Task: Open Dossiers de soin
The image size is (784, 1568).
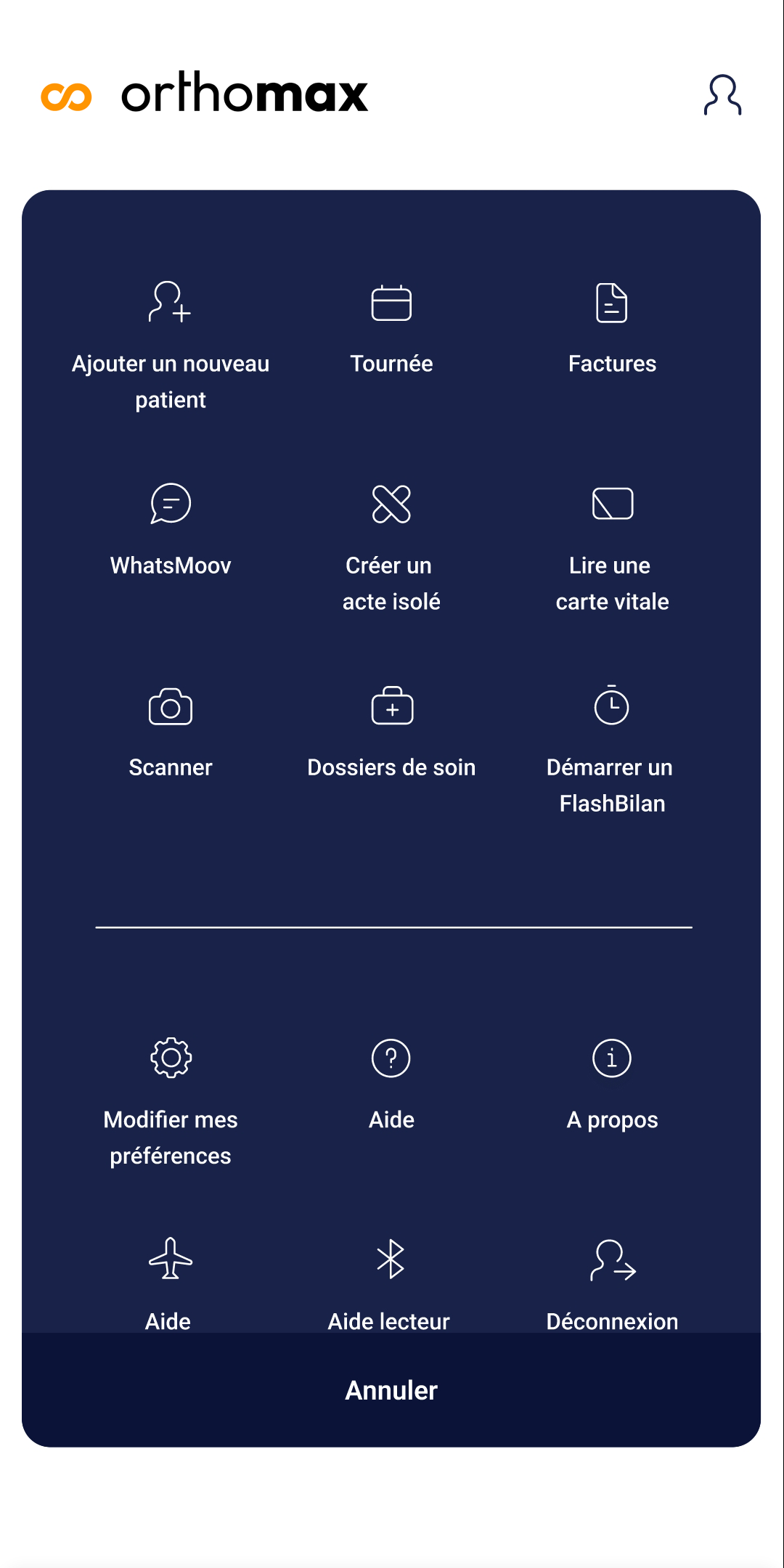Action: click(x=391, y=733)
